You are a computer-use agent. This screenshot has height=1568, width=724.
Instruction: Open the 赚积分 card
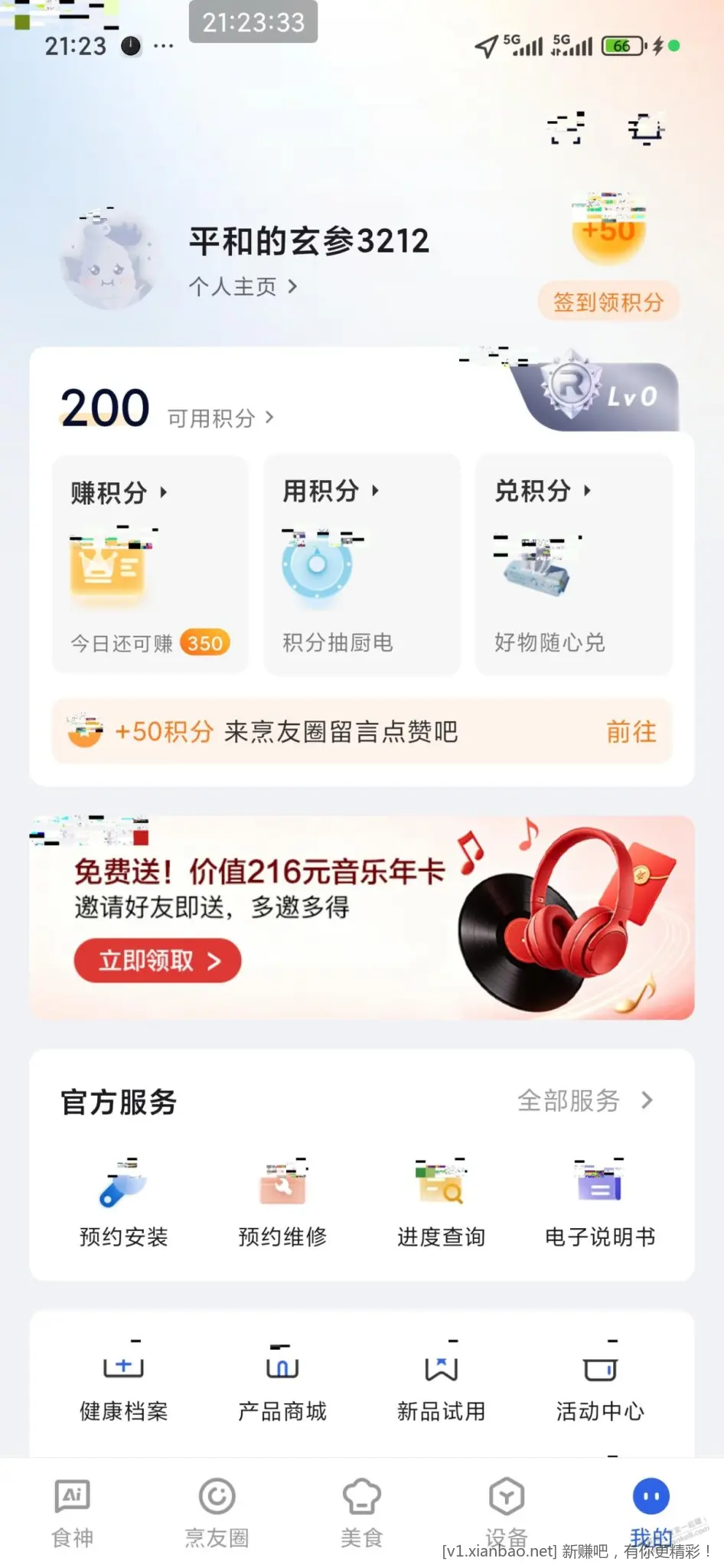tap(150, 565)
